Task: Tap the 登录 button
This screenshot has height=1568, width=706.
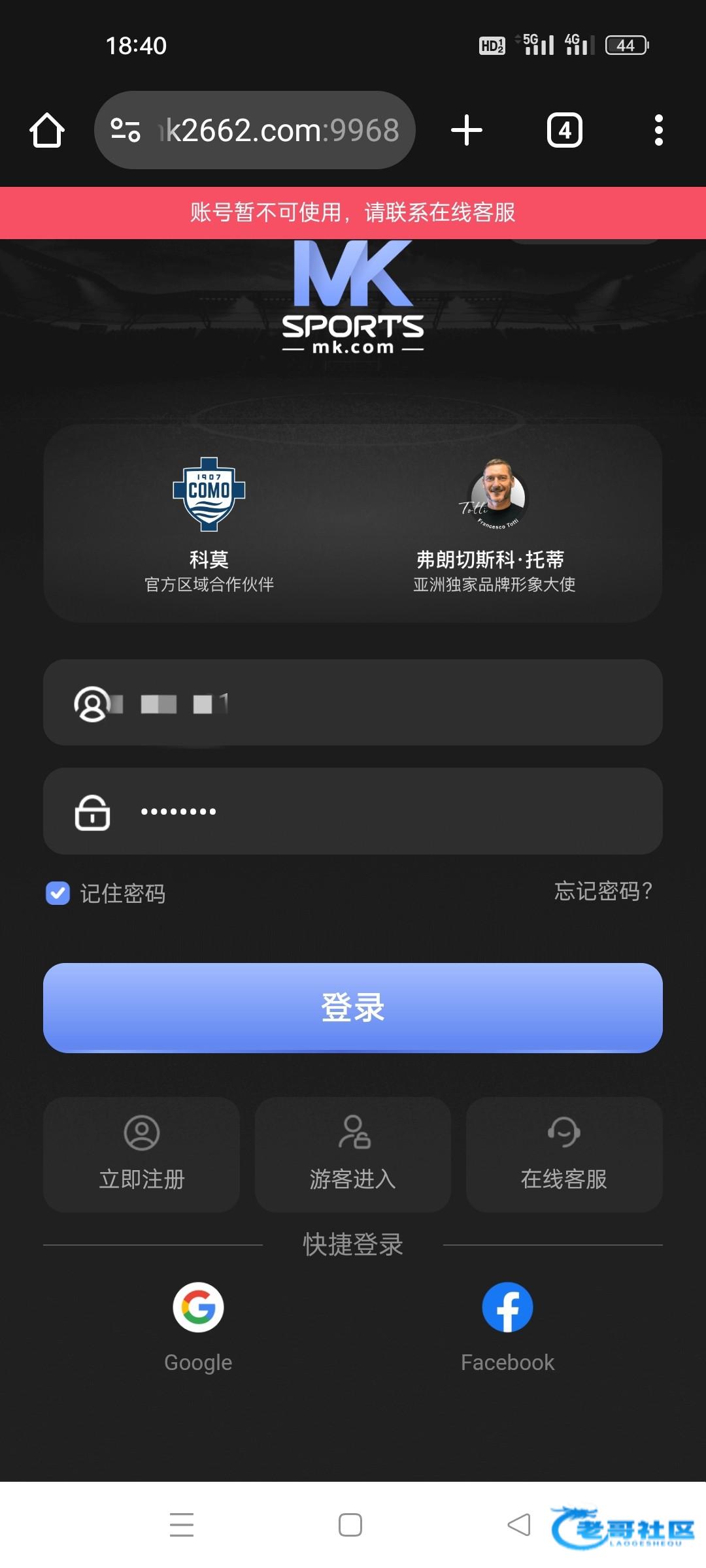Action: point(353,1007)
